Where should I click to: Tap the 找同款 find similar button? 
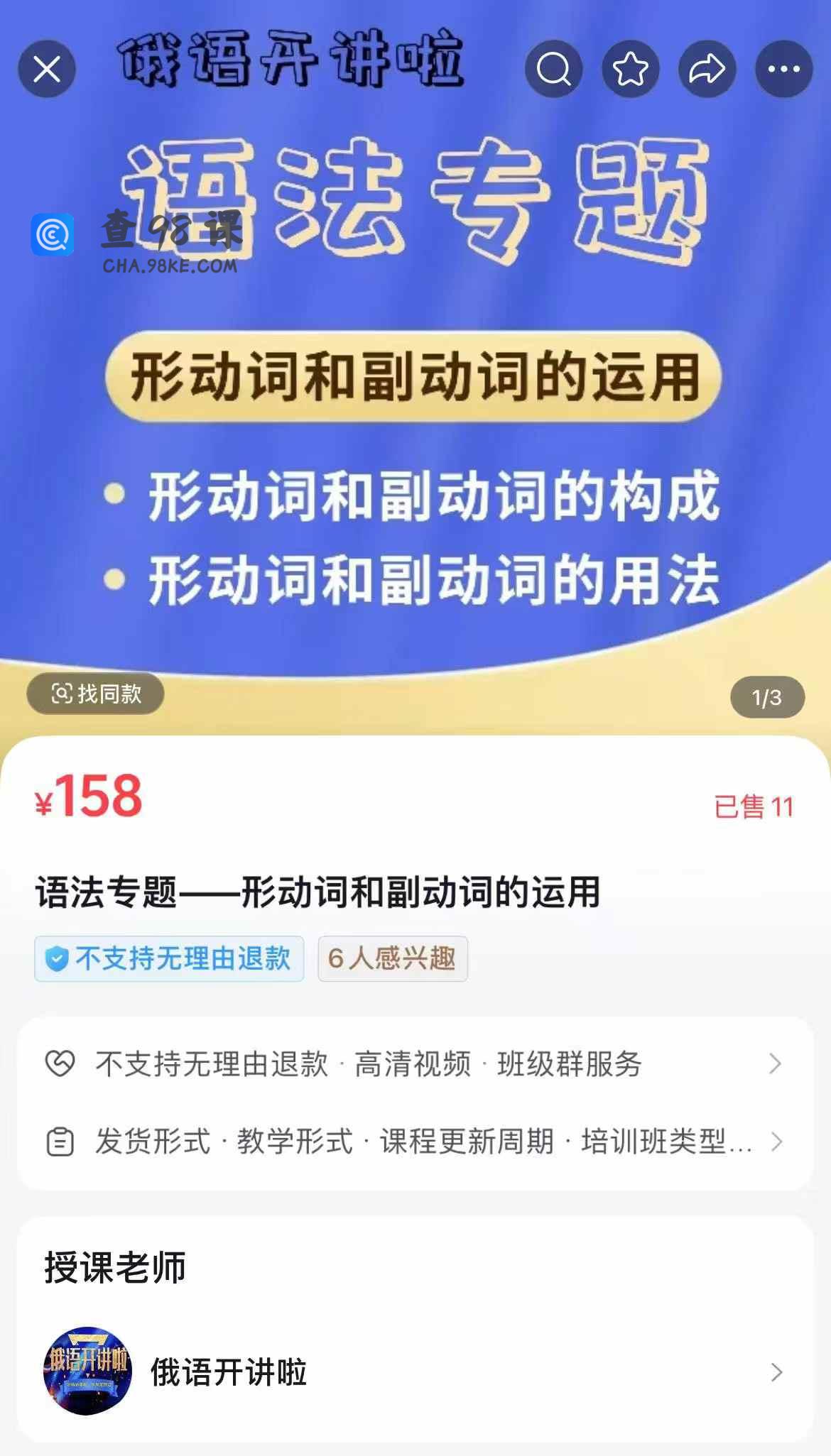point(96,694)
